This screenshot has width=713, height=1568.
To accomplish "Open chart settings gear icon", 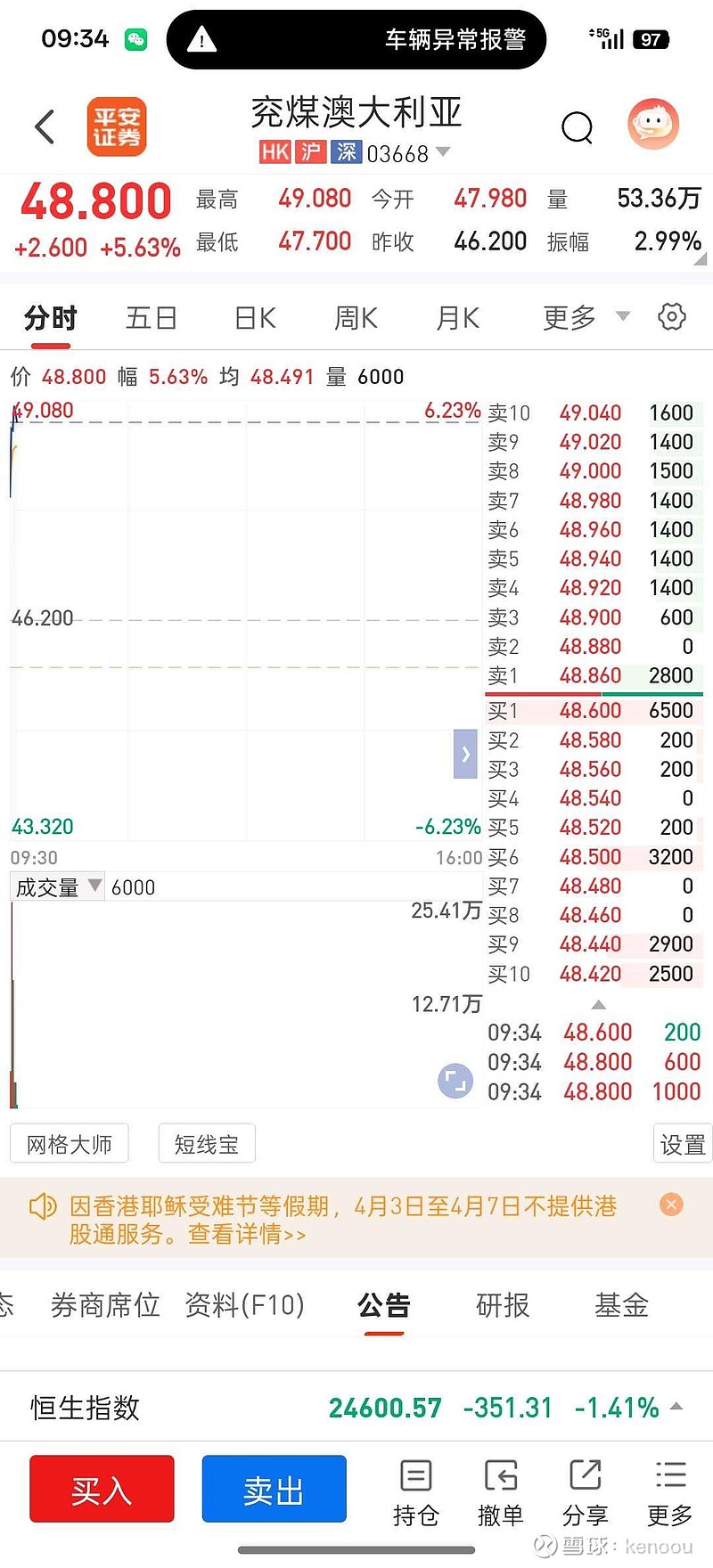I will tap(671, 316).
